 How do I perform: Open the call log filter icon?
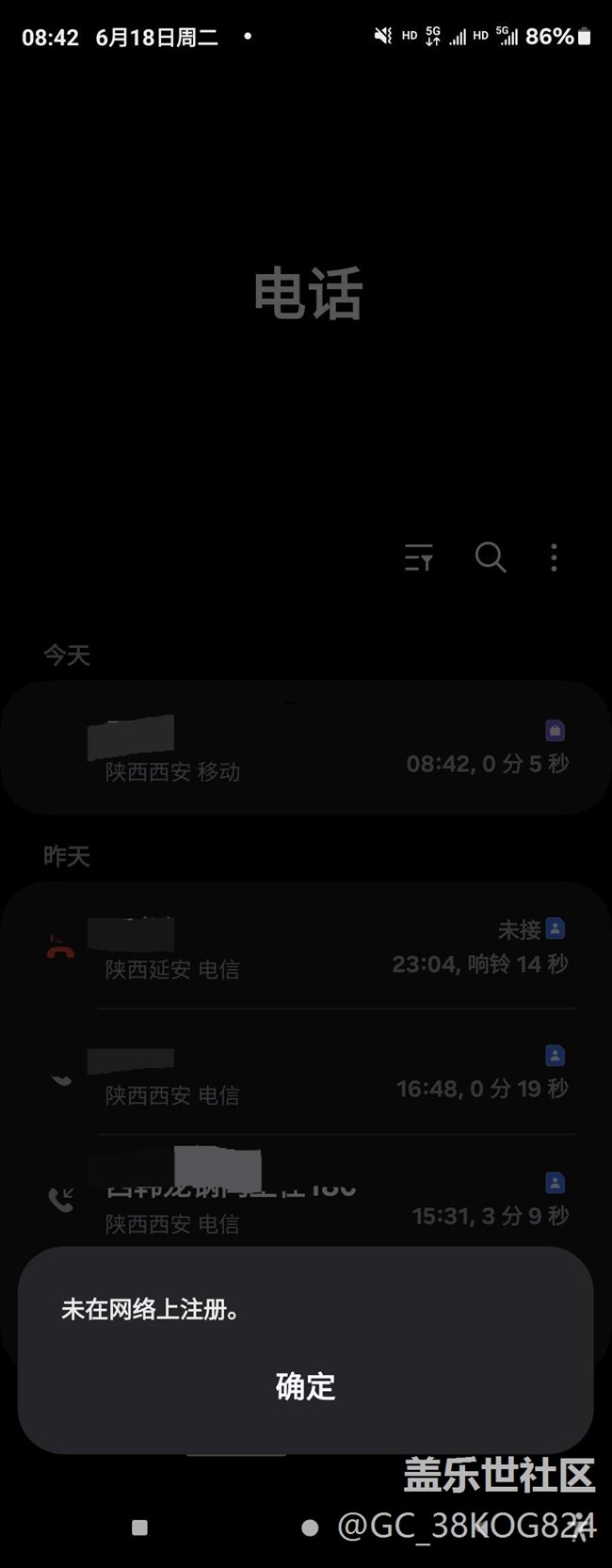tap(419, 558)
